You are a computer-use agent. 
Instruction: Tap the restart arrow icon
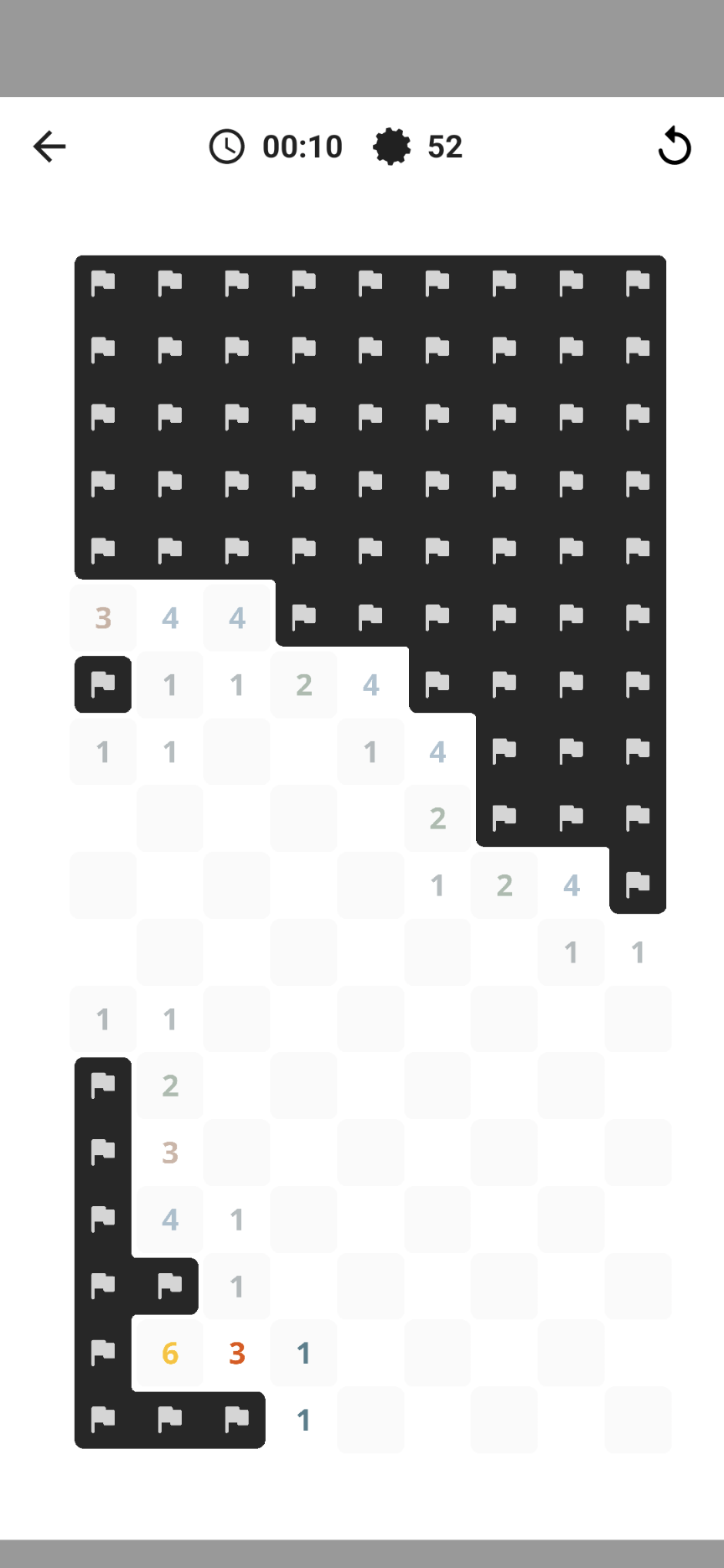pyautogui.click(x=675, y=147)
